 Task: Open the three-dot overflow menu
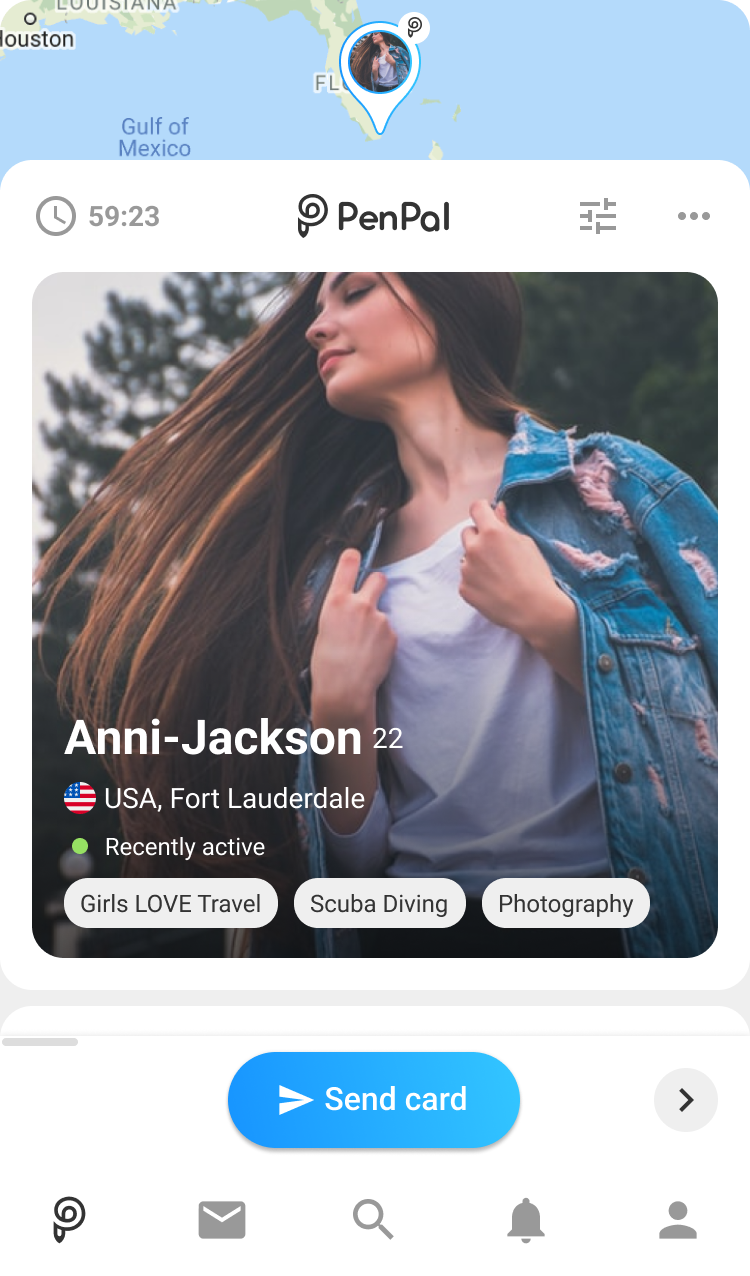click(693, 217)
